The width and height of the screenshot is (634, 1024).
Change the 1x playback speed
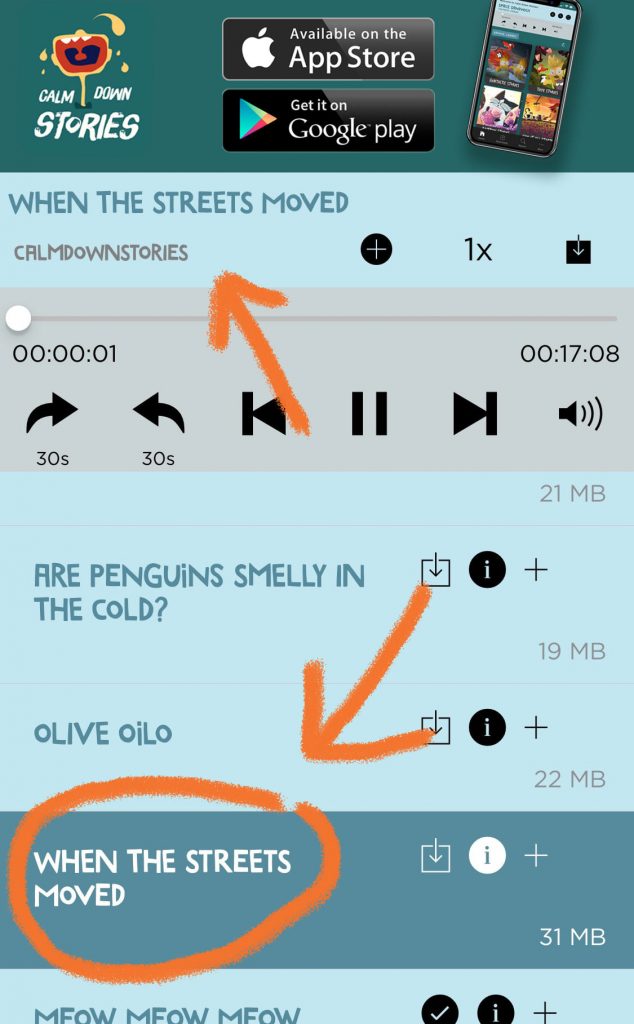tap(478, 250)
